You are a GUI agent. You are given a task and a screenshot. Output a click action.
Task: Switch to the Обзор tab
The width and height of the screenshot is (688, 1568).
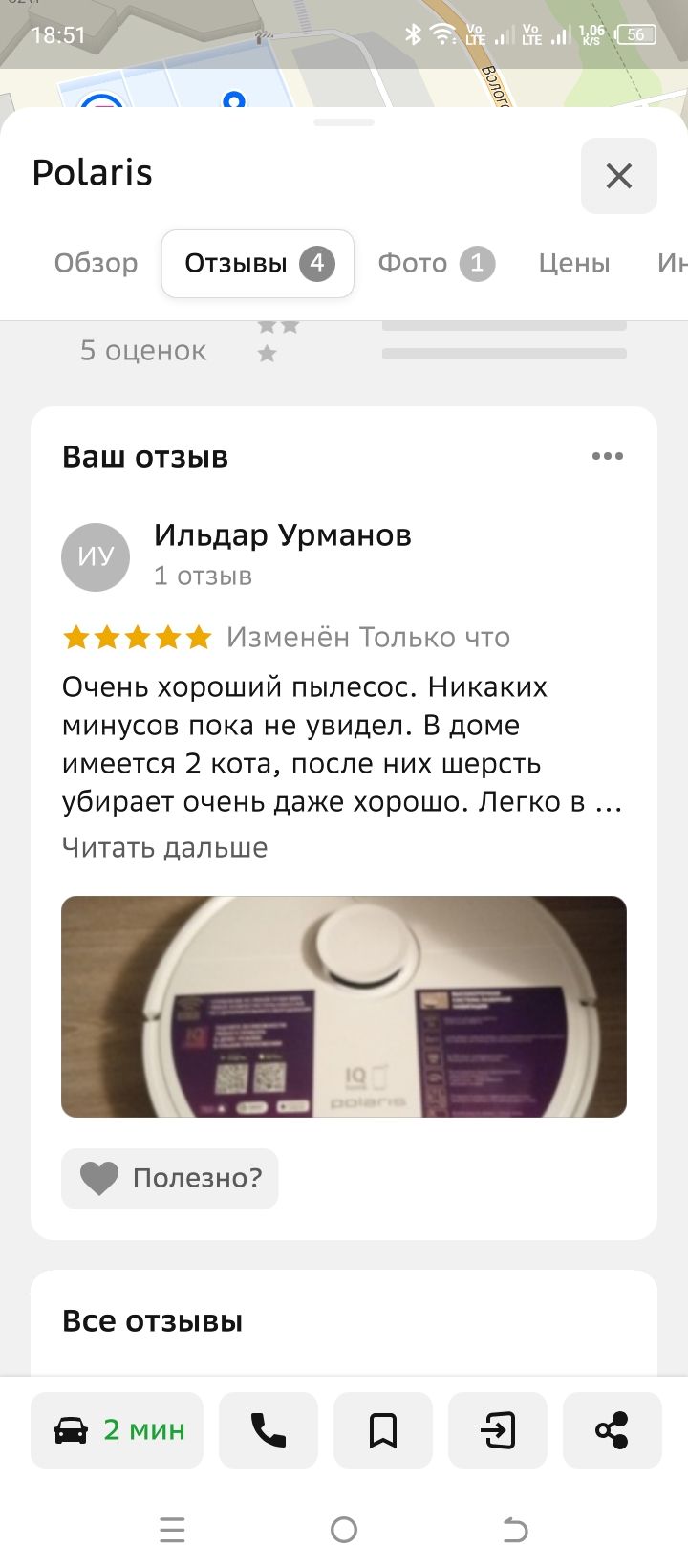96,263
